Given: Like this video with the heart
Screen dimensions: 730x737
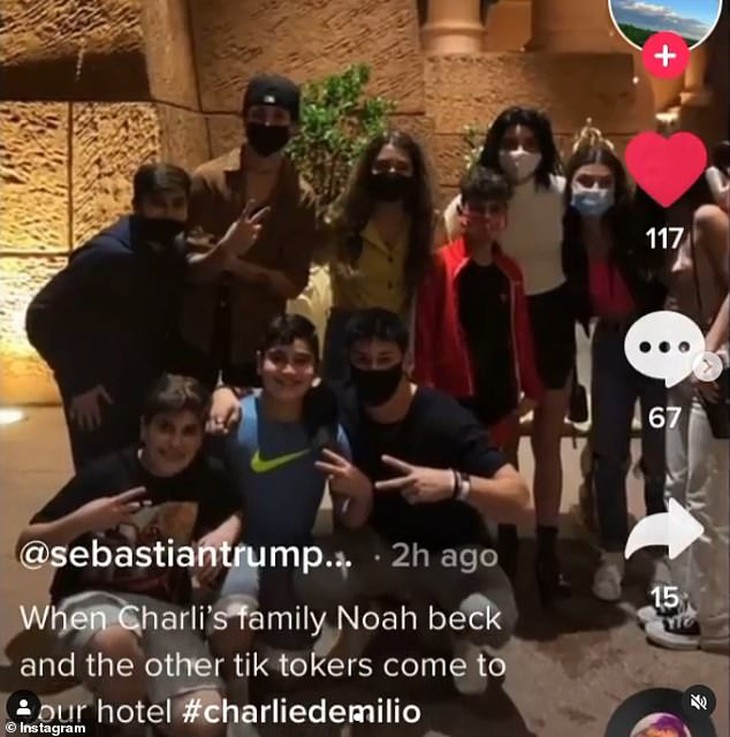Looking at the screenshot, I should 665,168.
